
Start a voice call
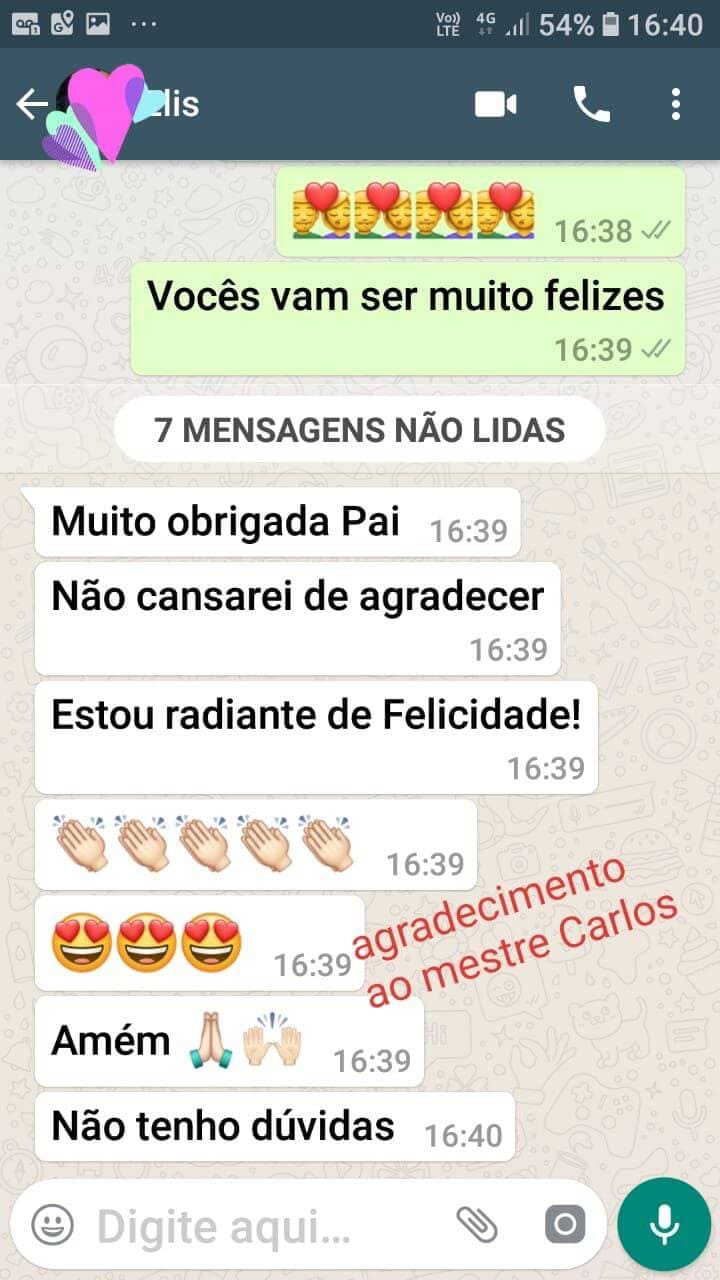click(591, 104)
